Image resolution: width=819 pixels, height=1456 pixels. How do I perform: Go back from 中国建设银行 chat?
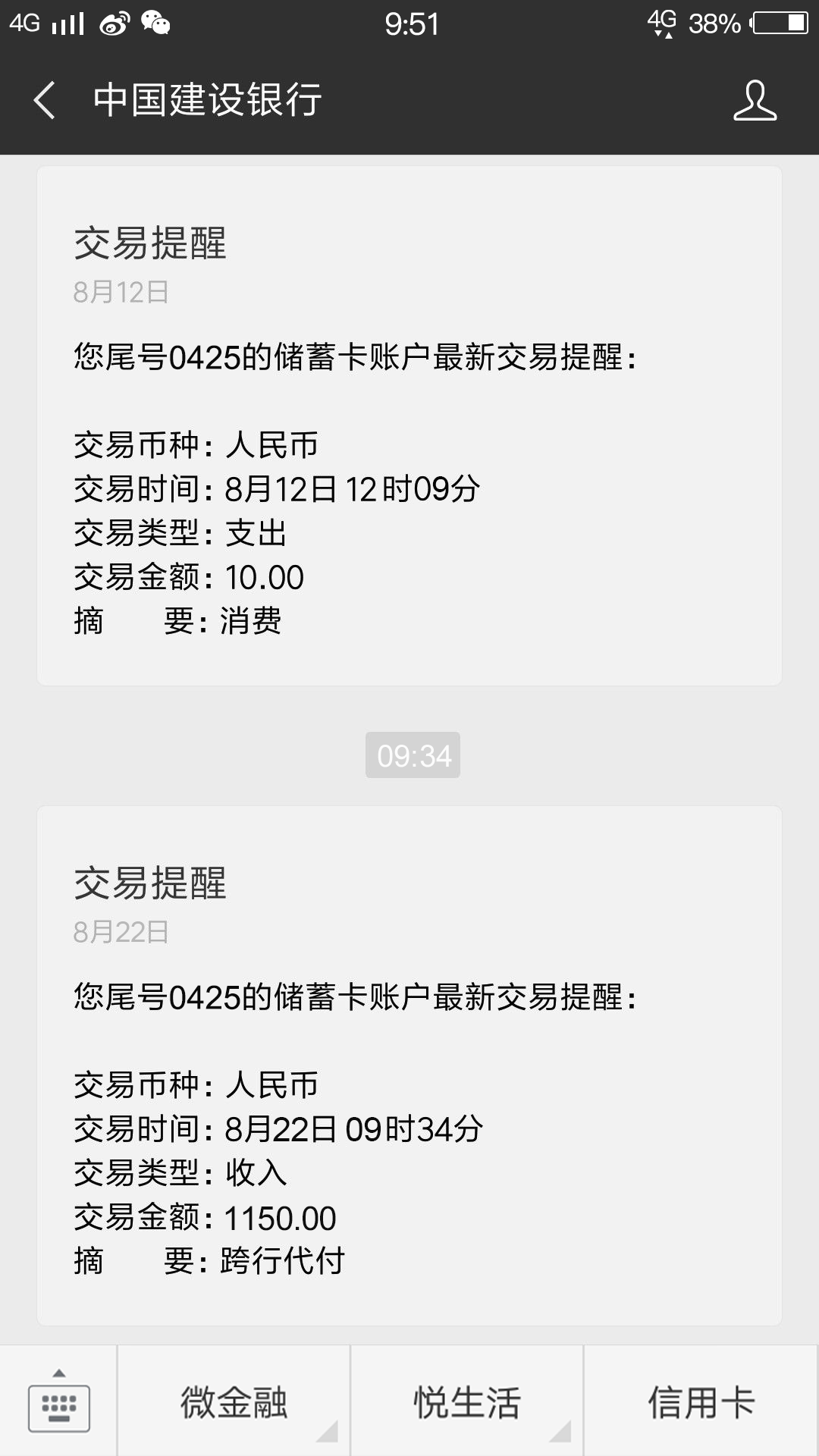(x=45, y=100)
